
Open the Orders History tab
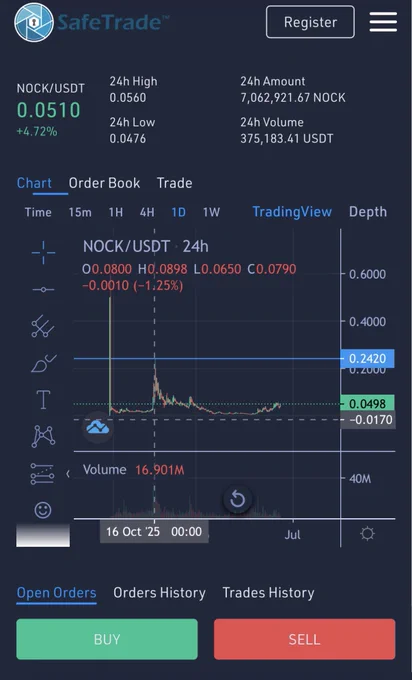[159, 593]
